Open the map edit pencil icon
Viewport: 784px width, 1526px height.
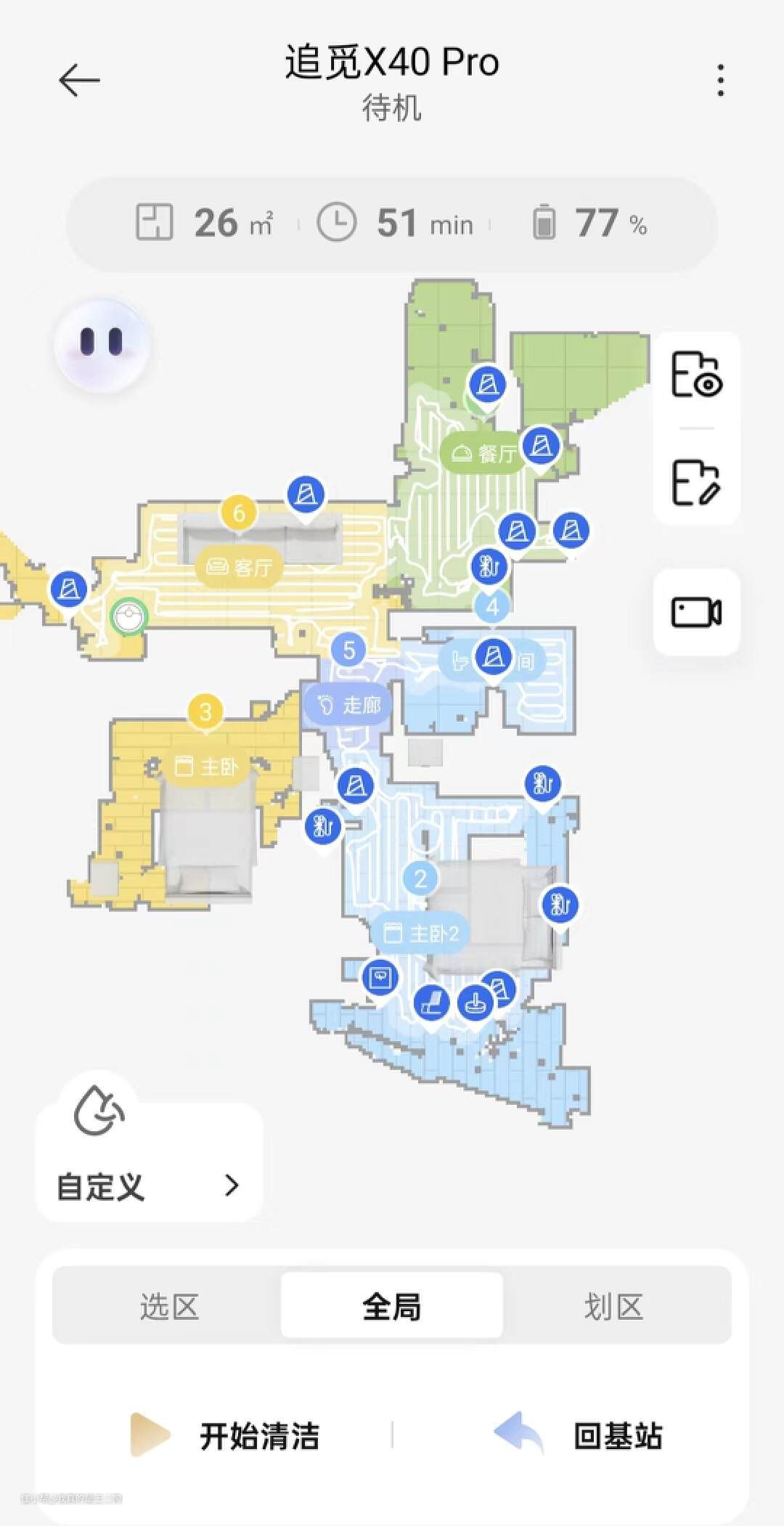[x=696, y=481]
